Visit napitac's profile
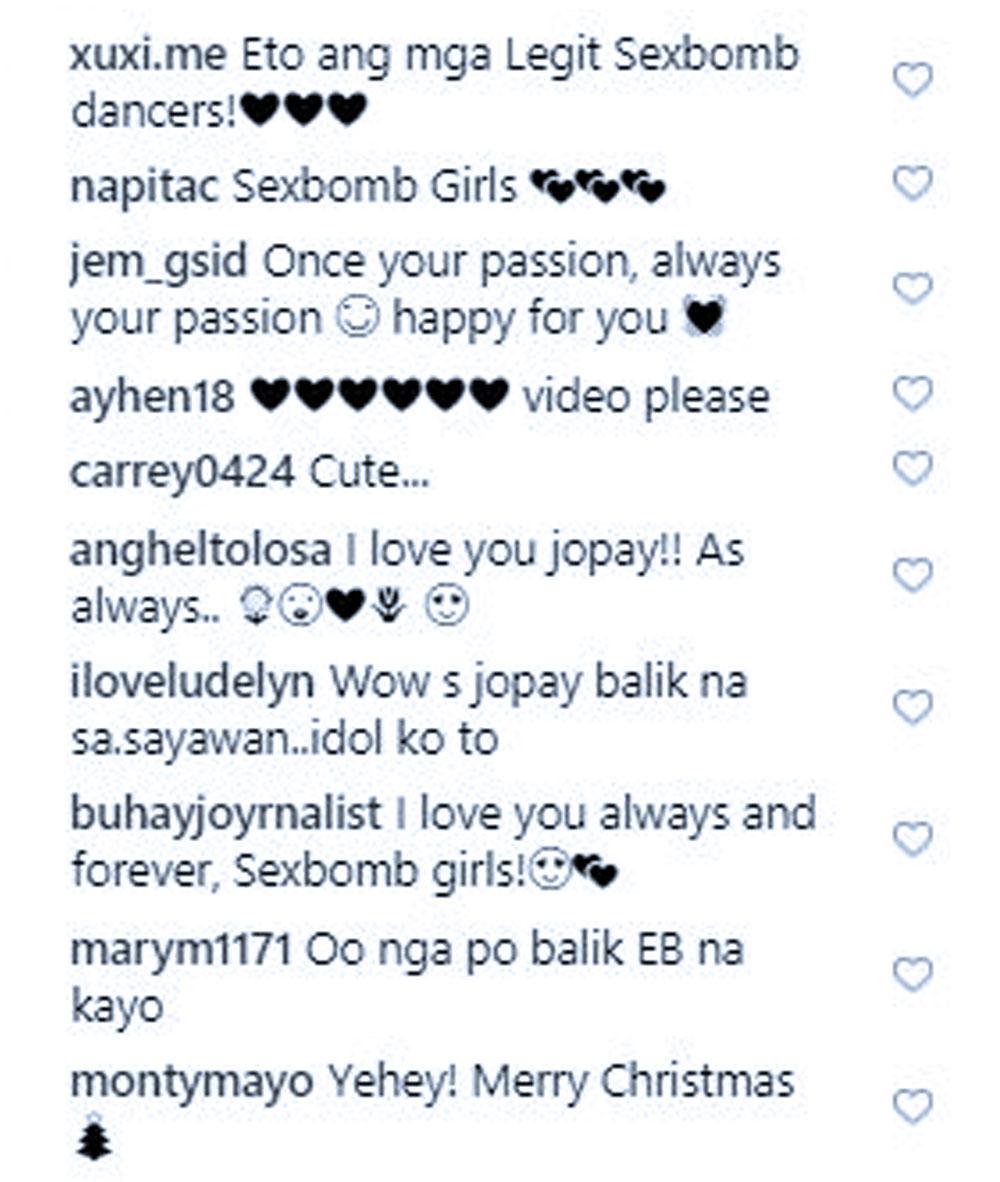This screenshot has height=1182, width=1000. tap(144, 187)
